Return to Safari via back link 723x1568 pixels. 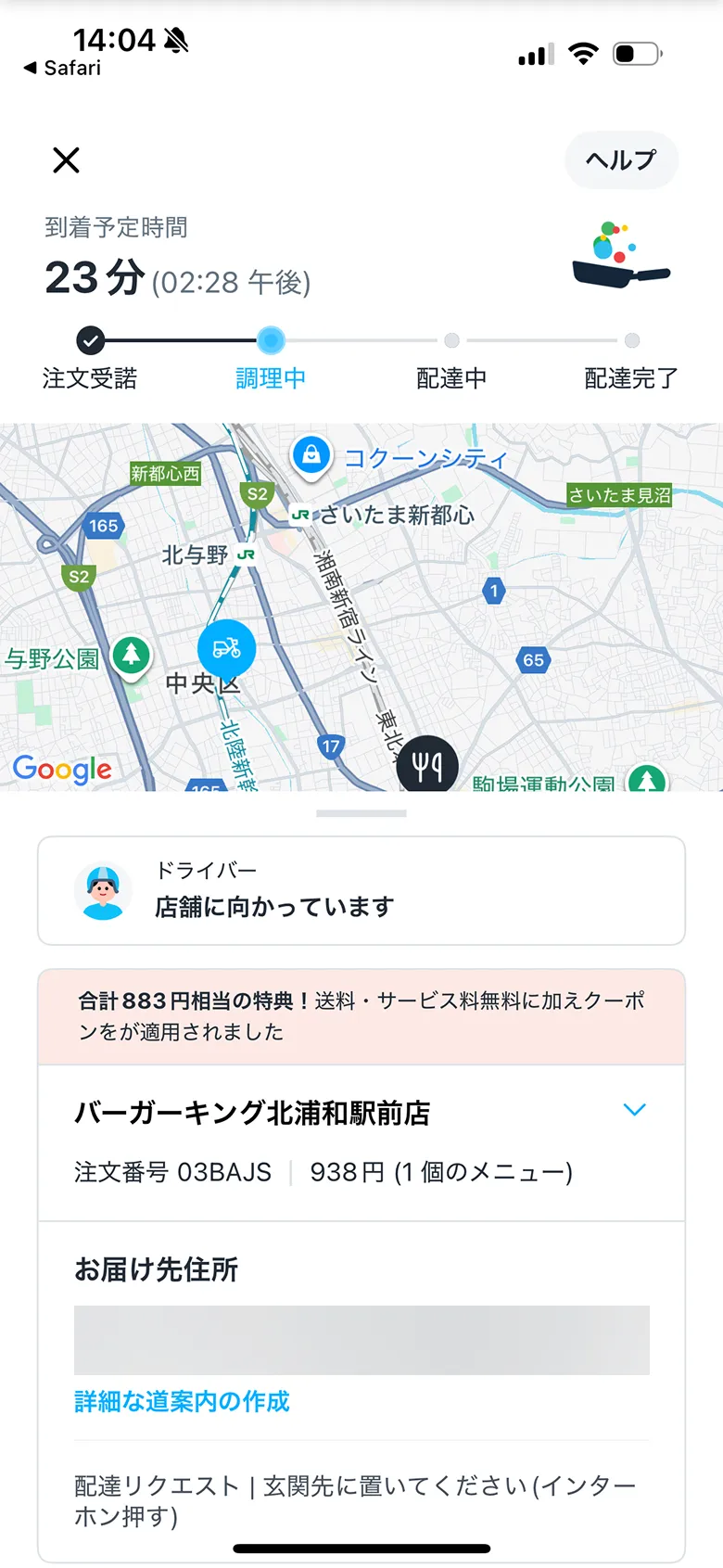point(62,68)
